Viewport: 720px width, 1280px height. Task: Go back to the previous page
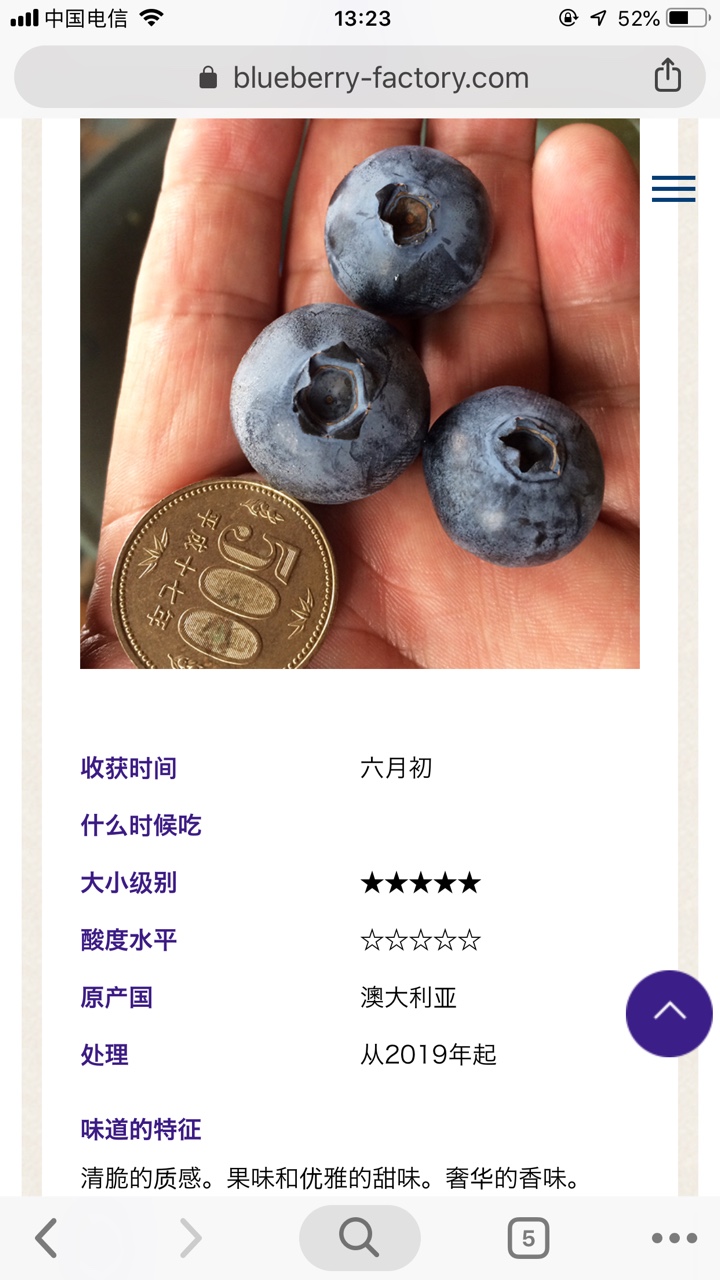(x=46, y=1238)
